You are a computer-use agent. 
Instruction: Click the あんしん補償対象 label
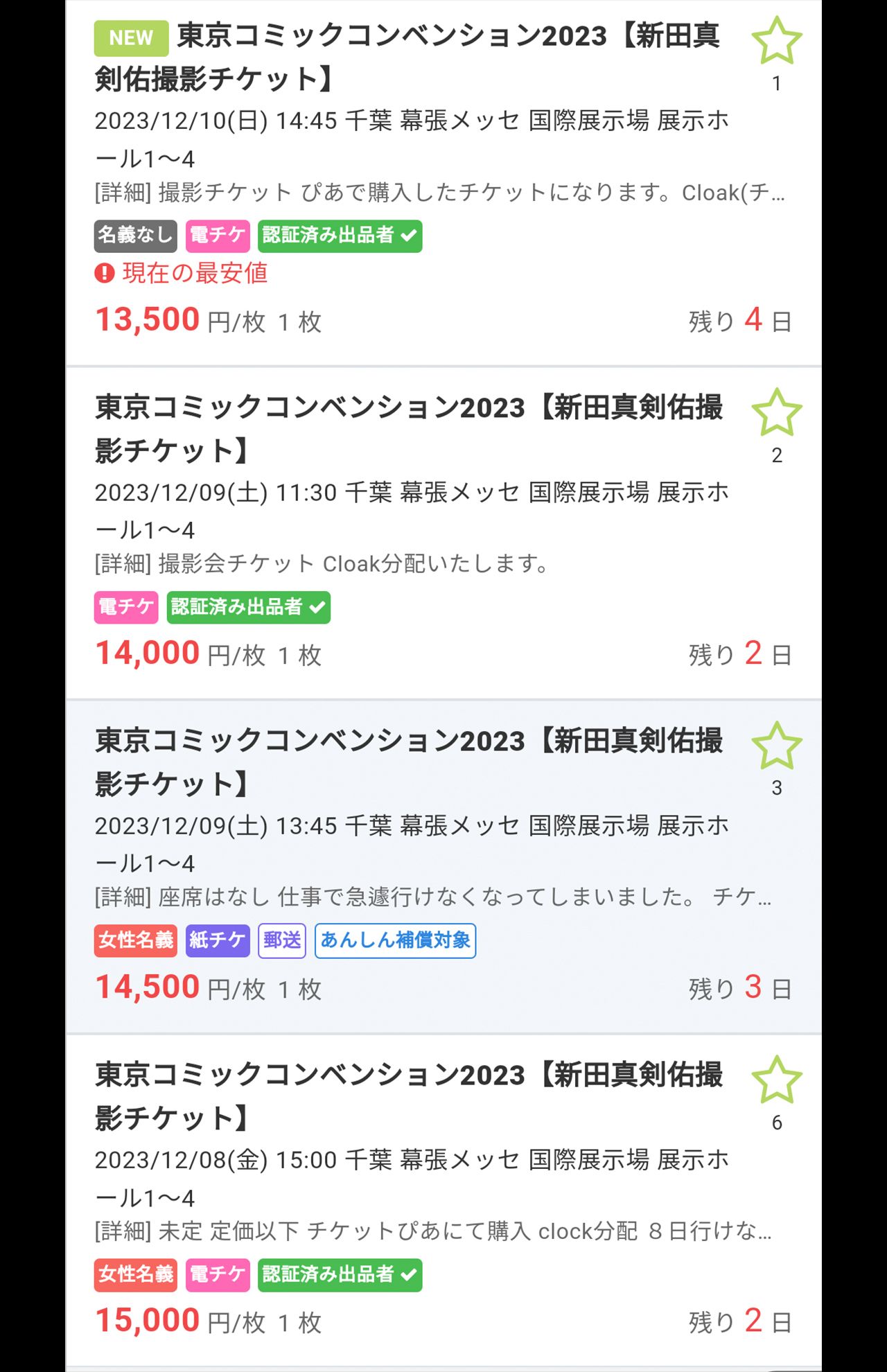pos(395,941)
